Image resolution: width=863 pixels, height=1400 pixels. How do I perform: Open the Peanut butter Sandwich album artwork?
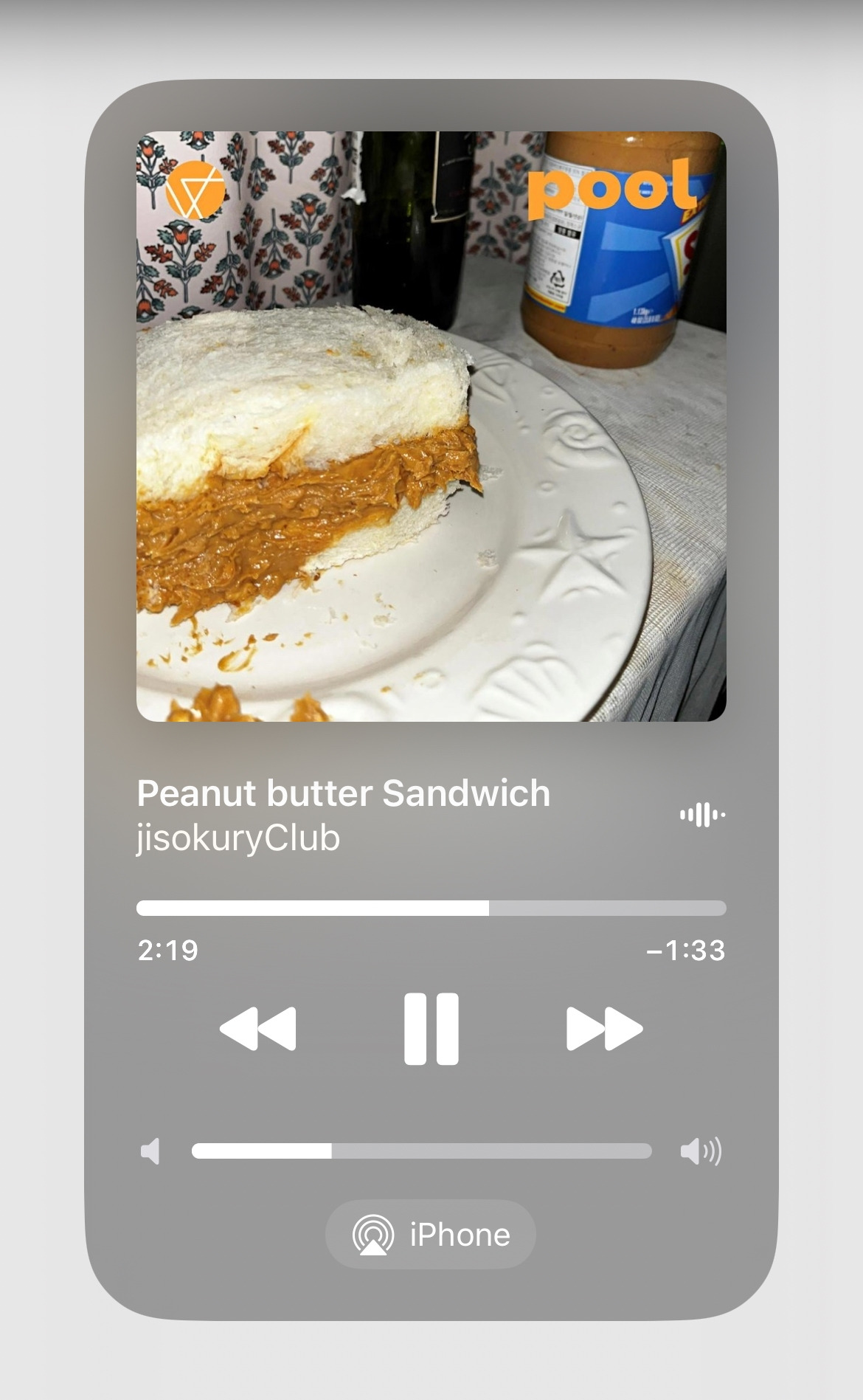click(x=431, y=427)
